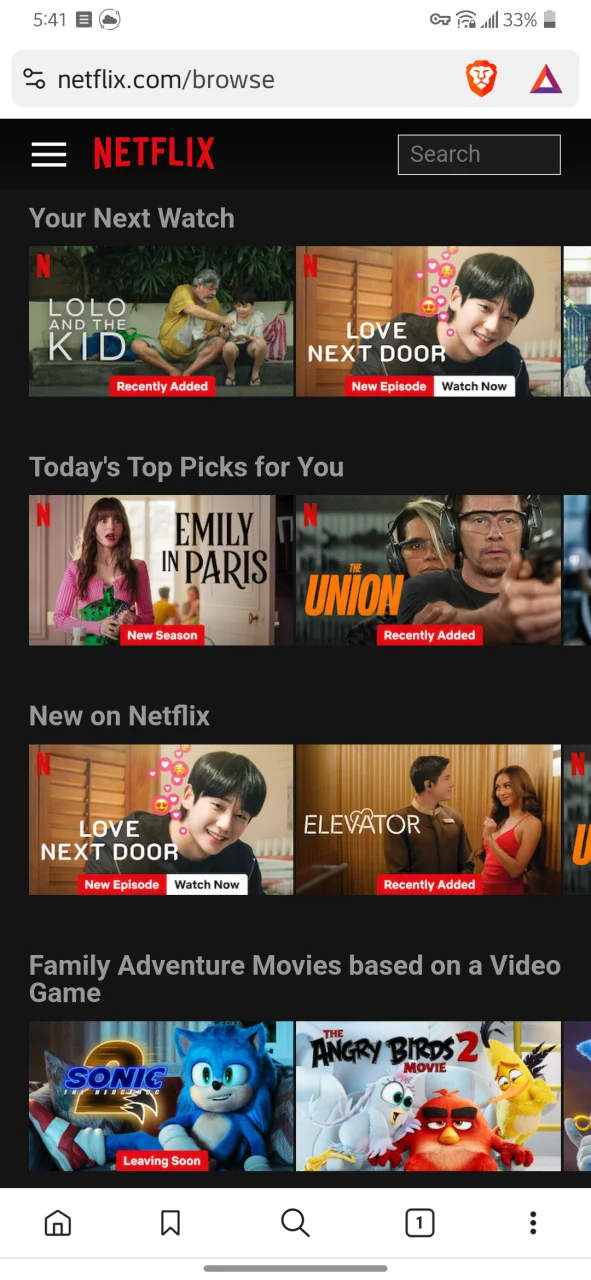Open the browser bookmarks button
591x1280 pixels.
(x=170, y=1222)
